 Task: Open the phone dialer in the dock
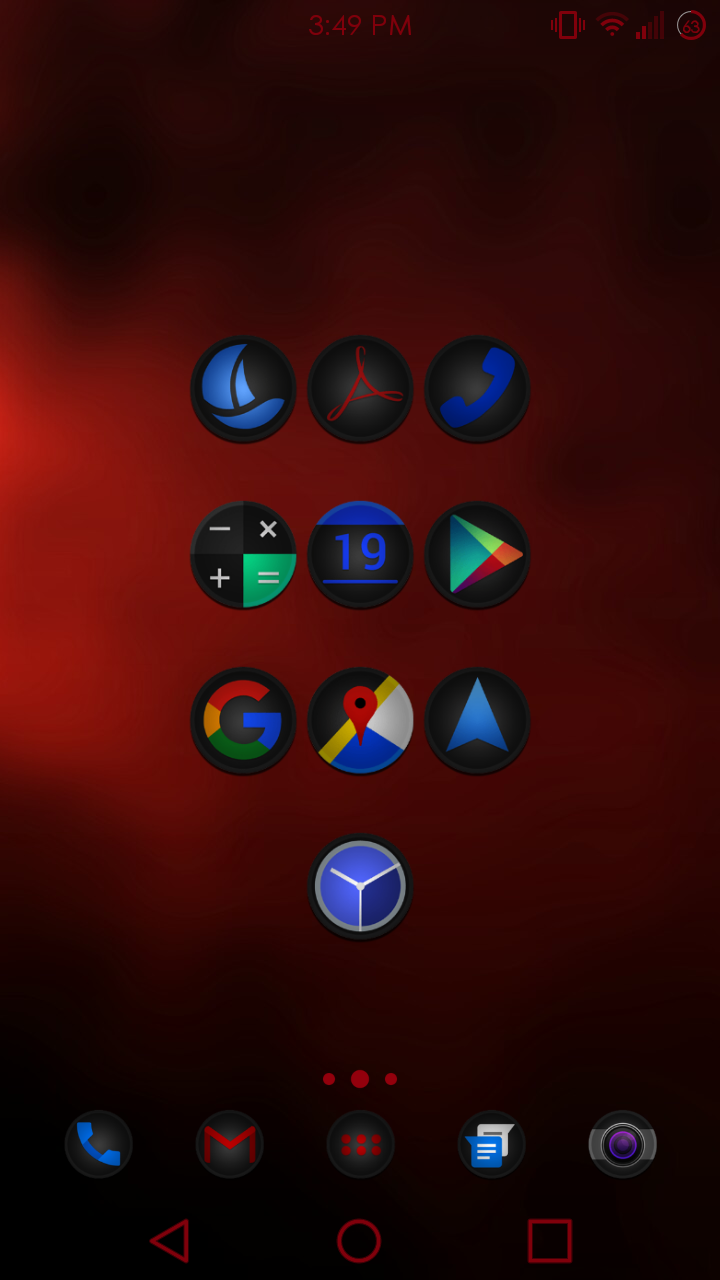[x=99, y=1144]
